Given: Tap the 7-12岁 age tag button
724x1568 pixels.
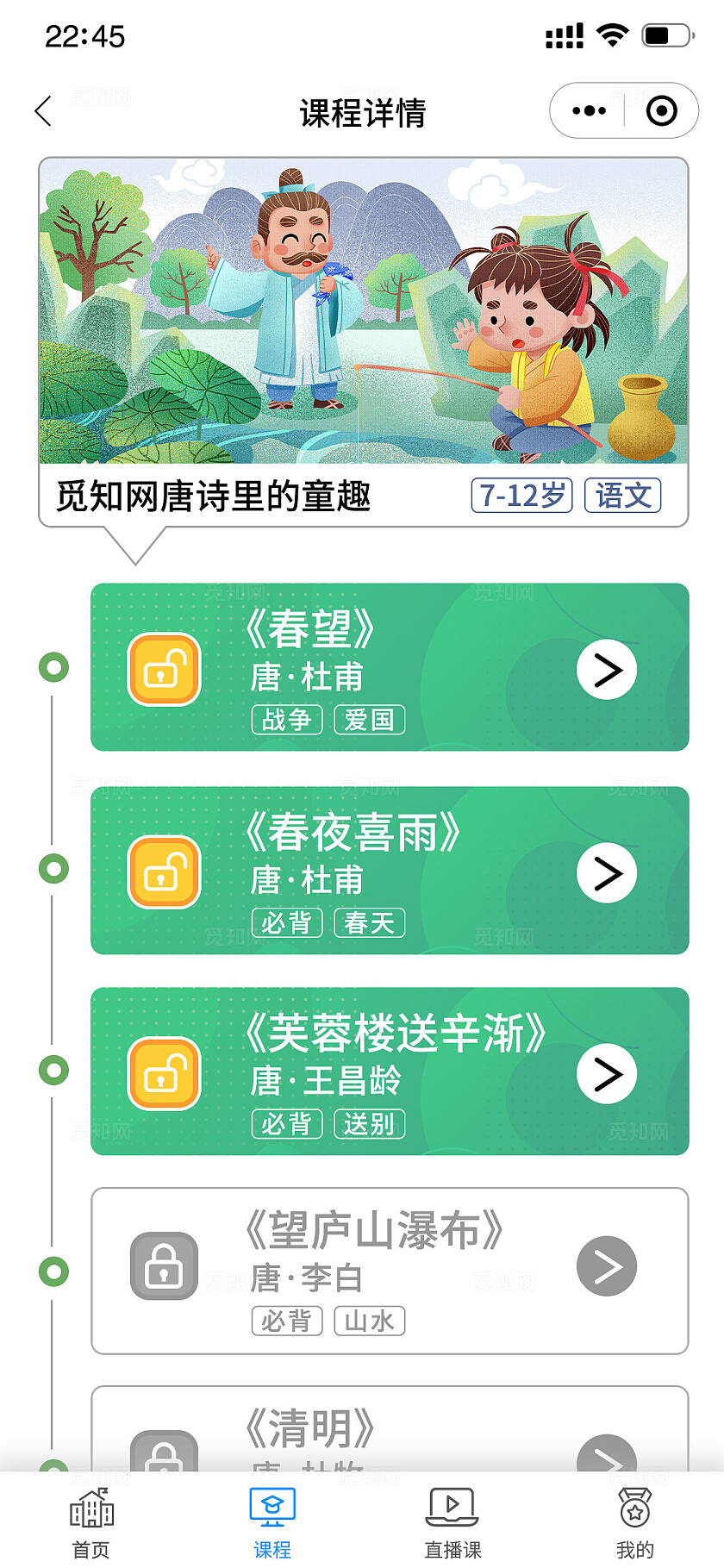Looking at the screenshot, I should pos(521,494).
